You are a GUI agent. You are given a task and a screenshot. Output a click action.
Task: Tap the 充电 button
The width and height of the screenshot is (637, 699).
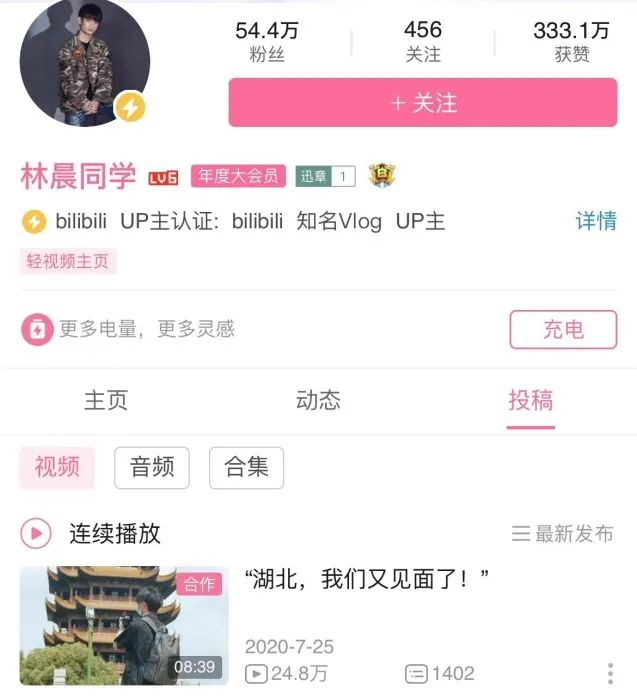coord(563,329)
